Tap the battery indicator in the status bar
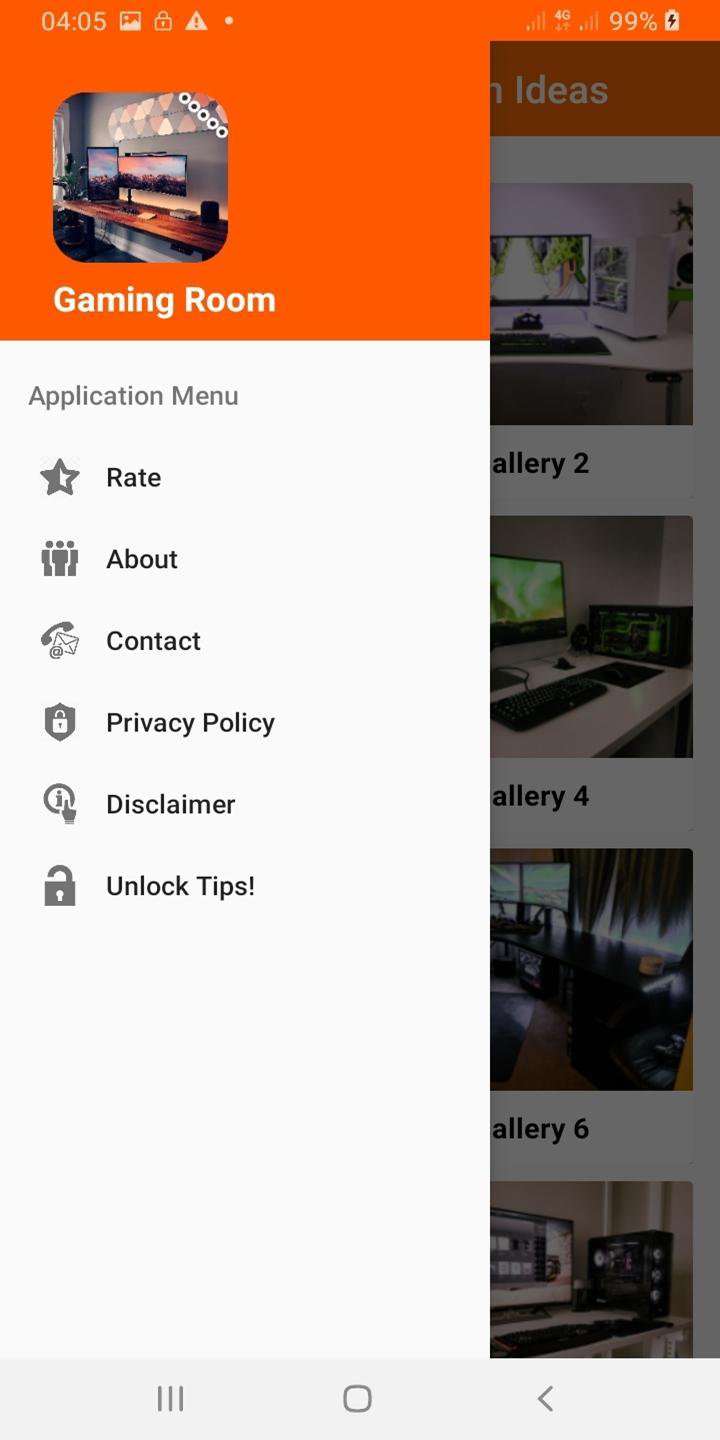The height and width of the screenshot is (1440, 720). (x=673, y=20)
